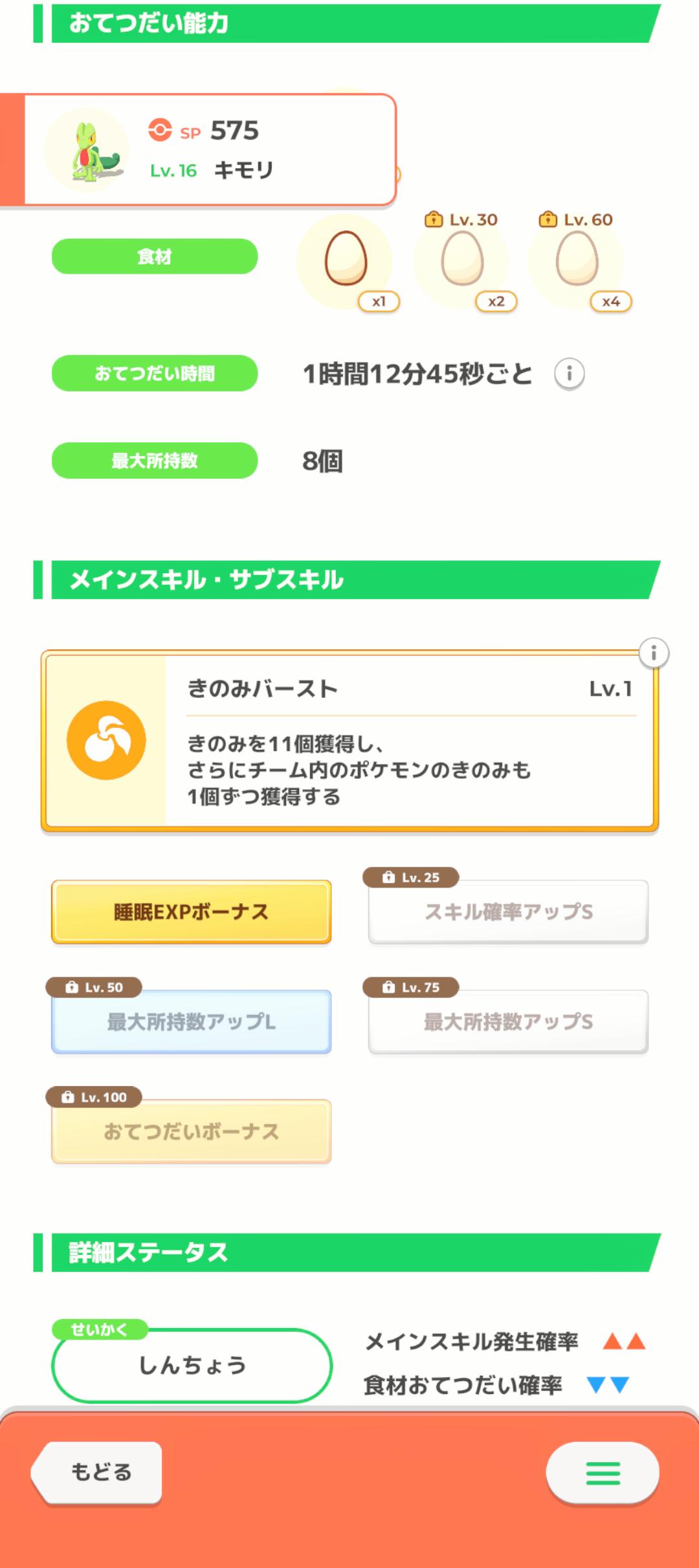Select the 睡眠EXPボーナス sub skill
The image size is (699, 1568).
pyautogui.click(x=192, y=911)
